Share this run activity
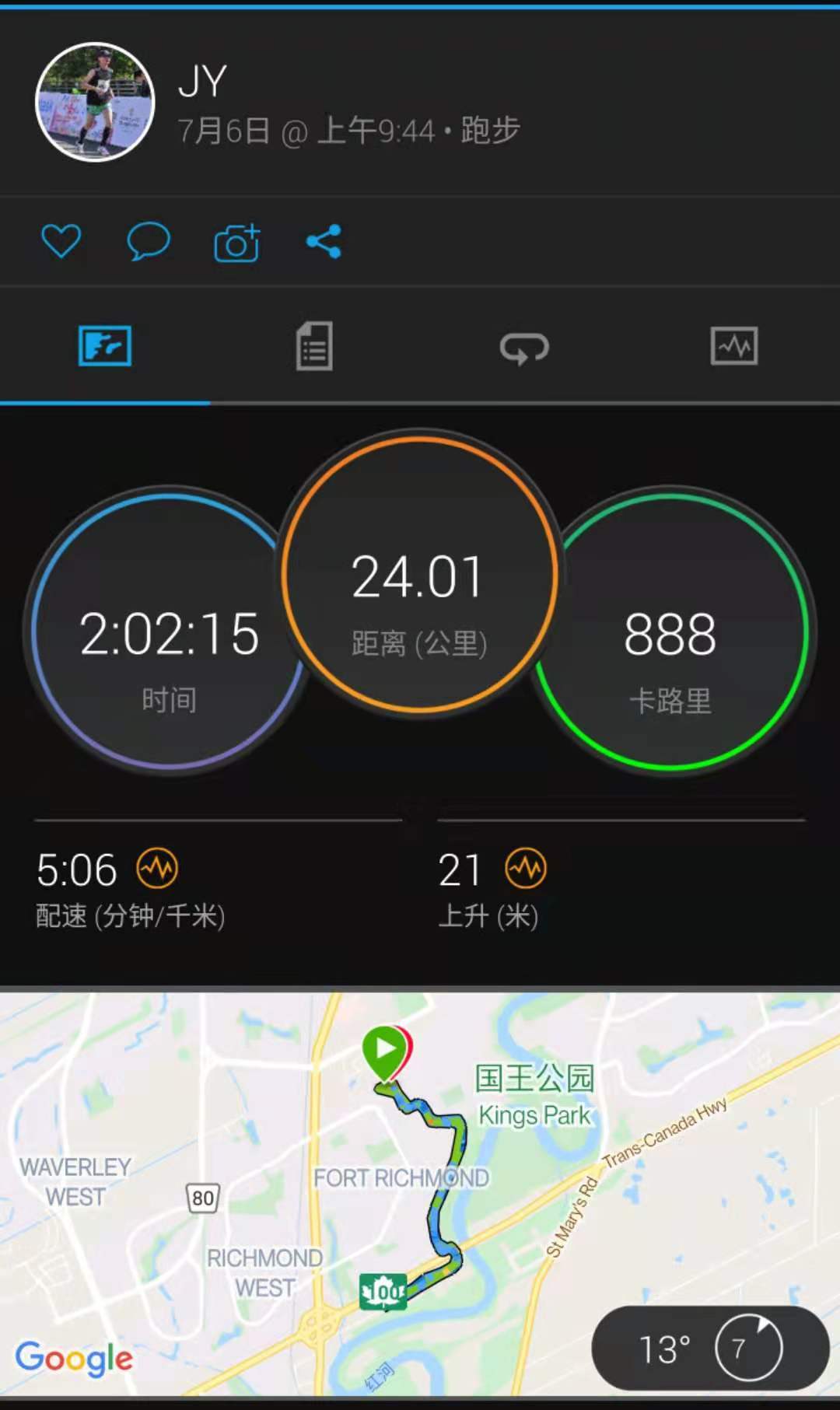Viewport: 840px width, 1410px height. (324, 241)
